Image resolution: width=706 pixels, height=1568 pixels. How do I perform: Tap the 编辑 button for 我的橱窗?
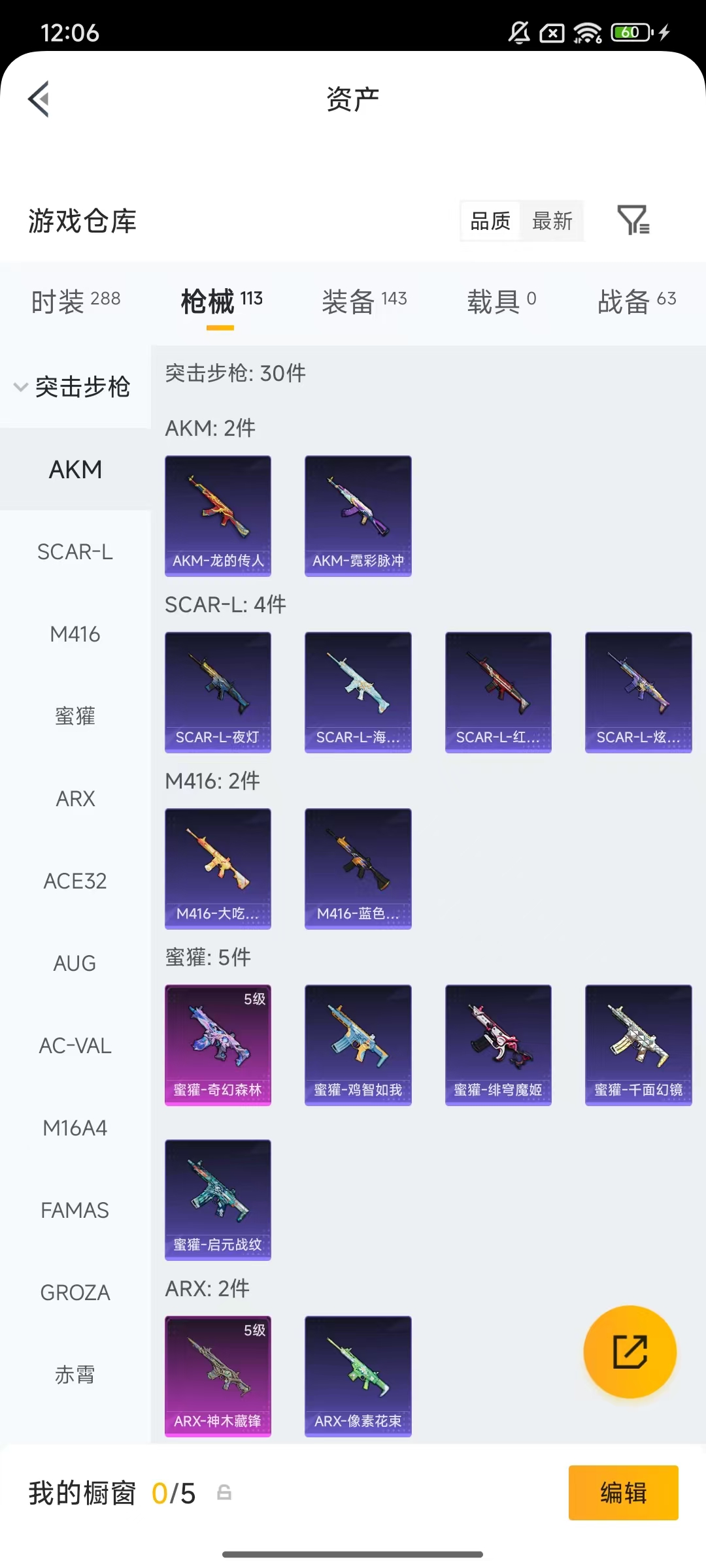pyautogui.click(x=624, y=1493)
